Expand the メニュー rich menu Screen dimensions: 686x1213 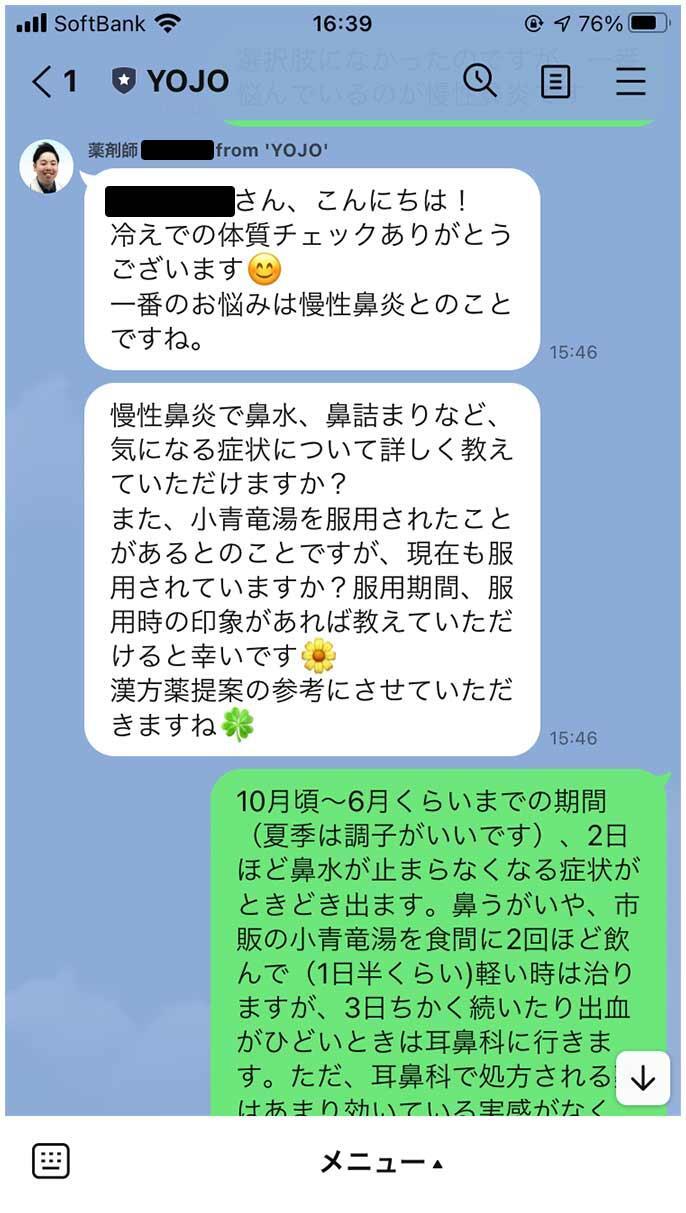point(381,1162)
